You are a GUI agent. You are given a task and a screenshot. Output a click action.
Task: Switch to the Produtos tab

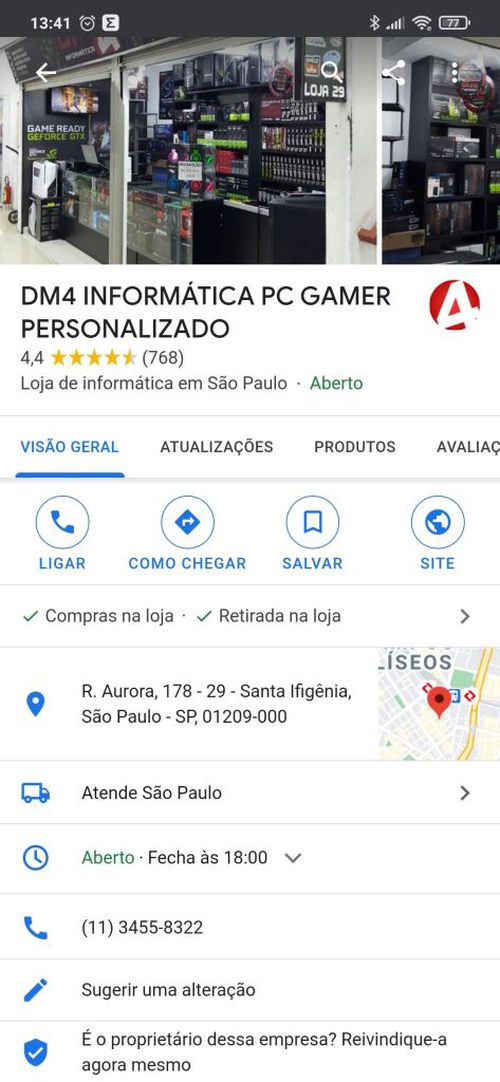click(354, 446)
